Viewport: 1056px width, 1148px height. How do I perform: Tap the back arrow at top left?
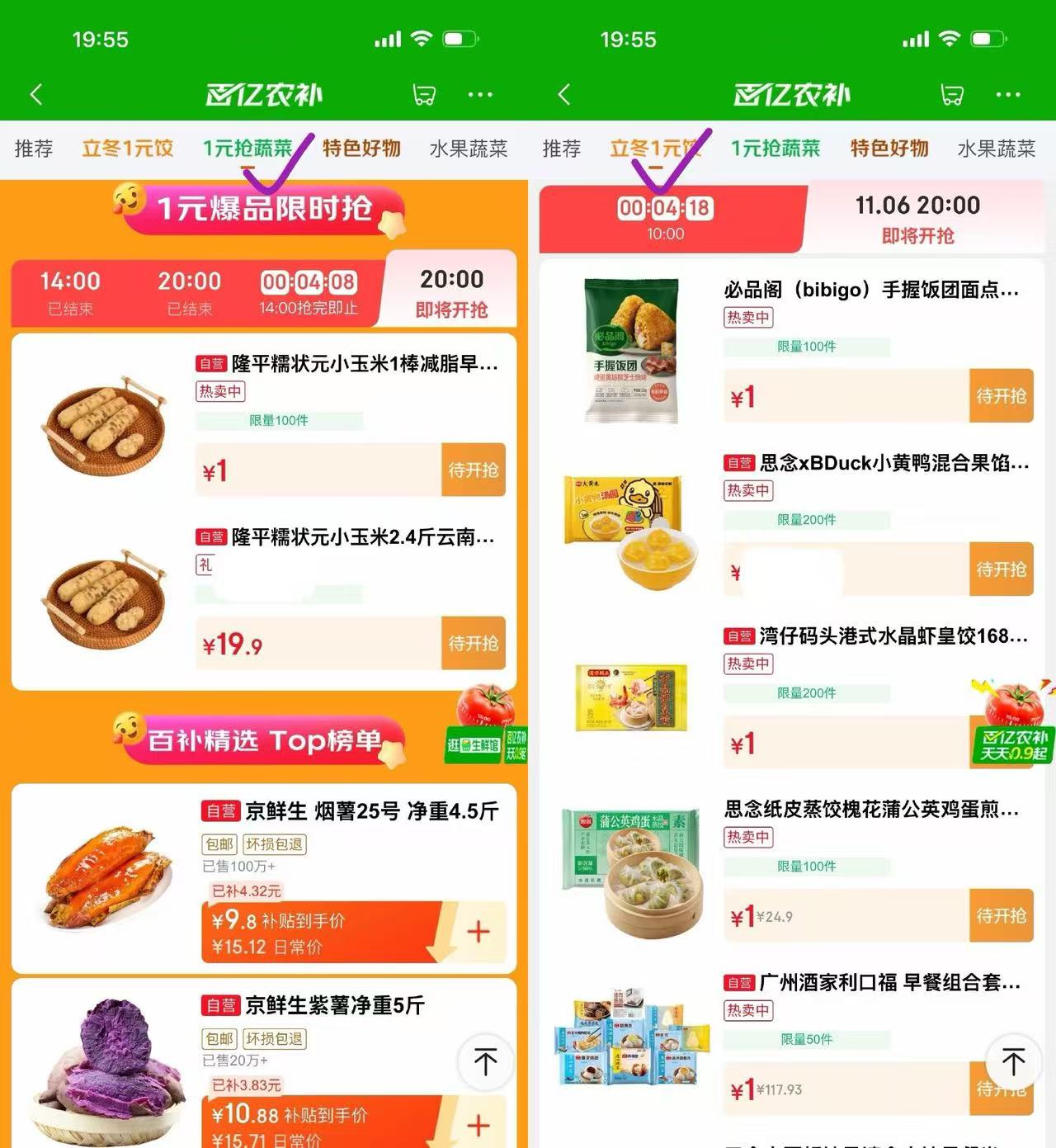click(x=36, y=94)
